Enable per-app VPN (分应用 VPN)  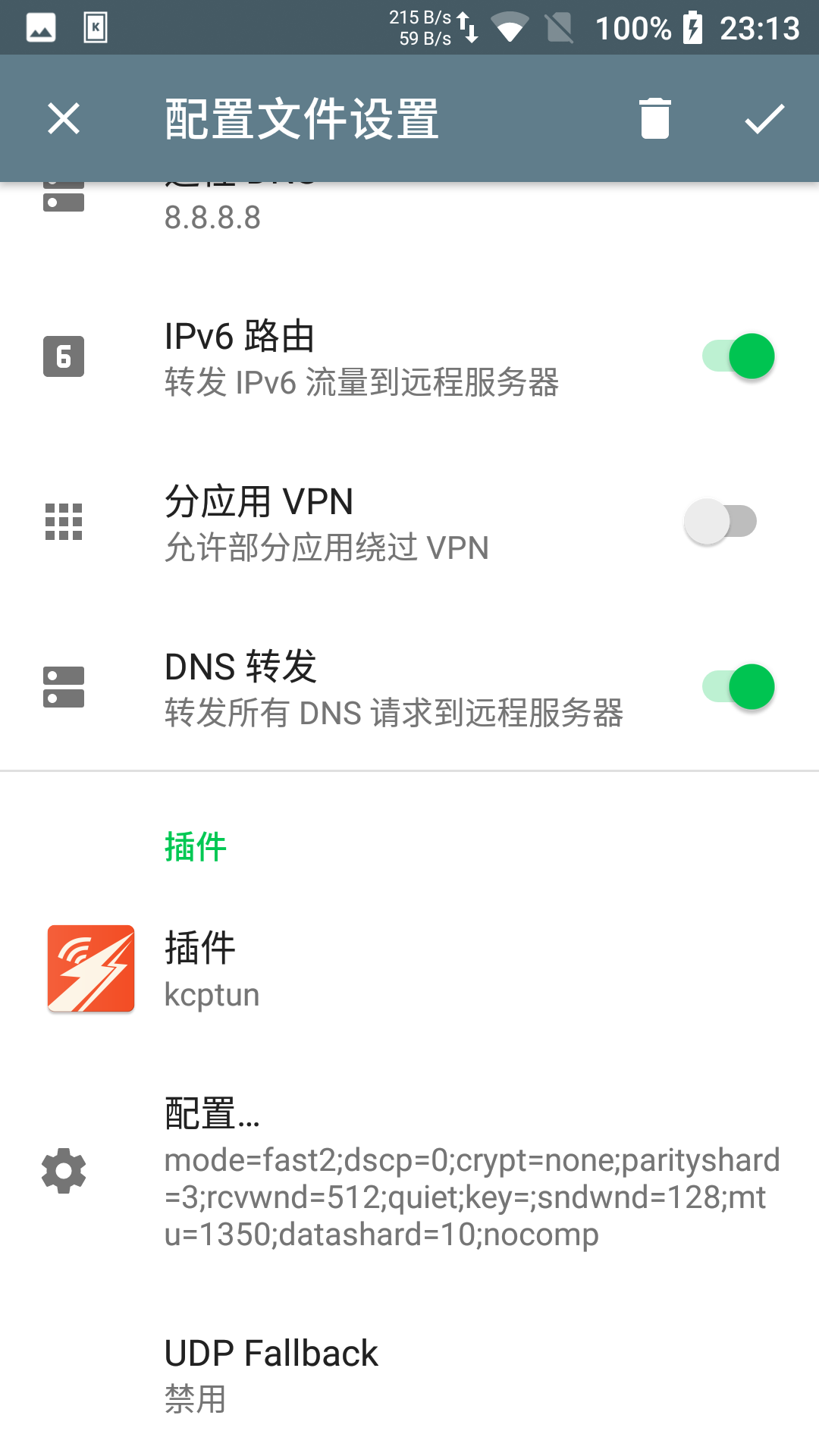pos(719,521)
